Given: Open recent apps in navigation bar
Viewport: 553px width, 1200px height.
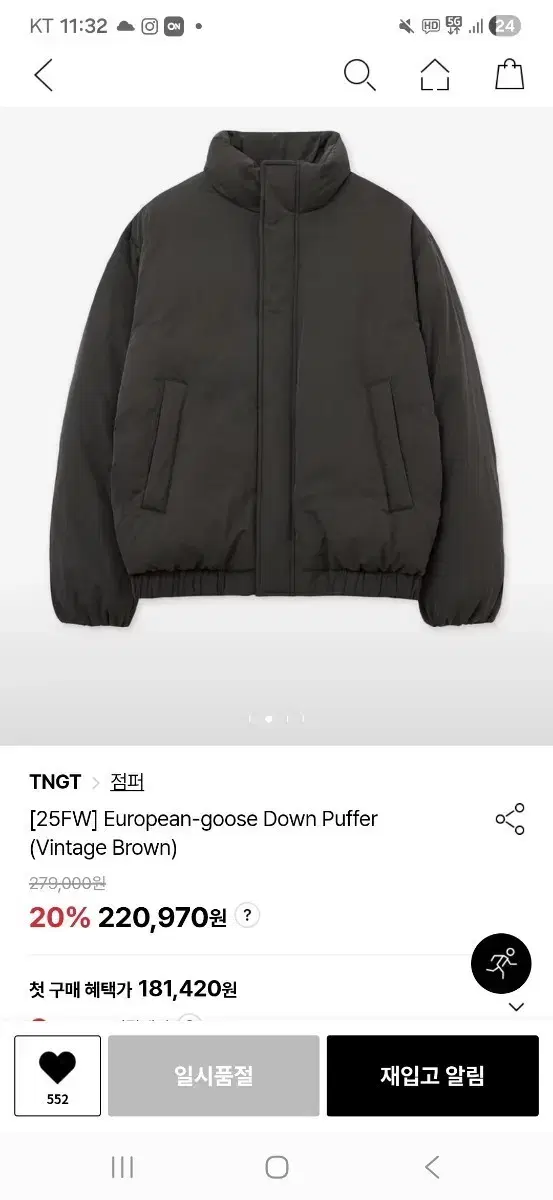Looking at the screenshot, I should tap(122, 1167).
